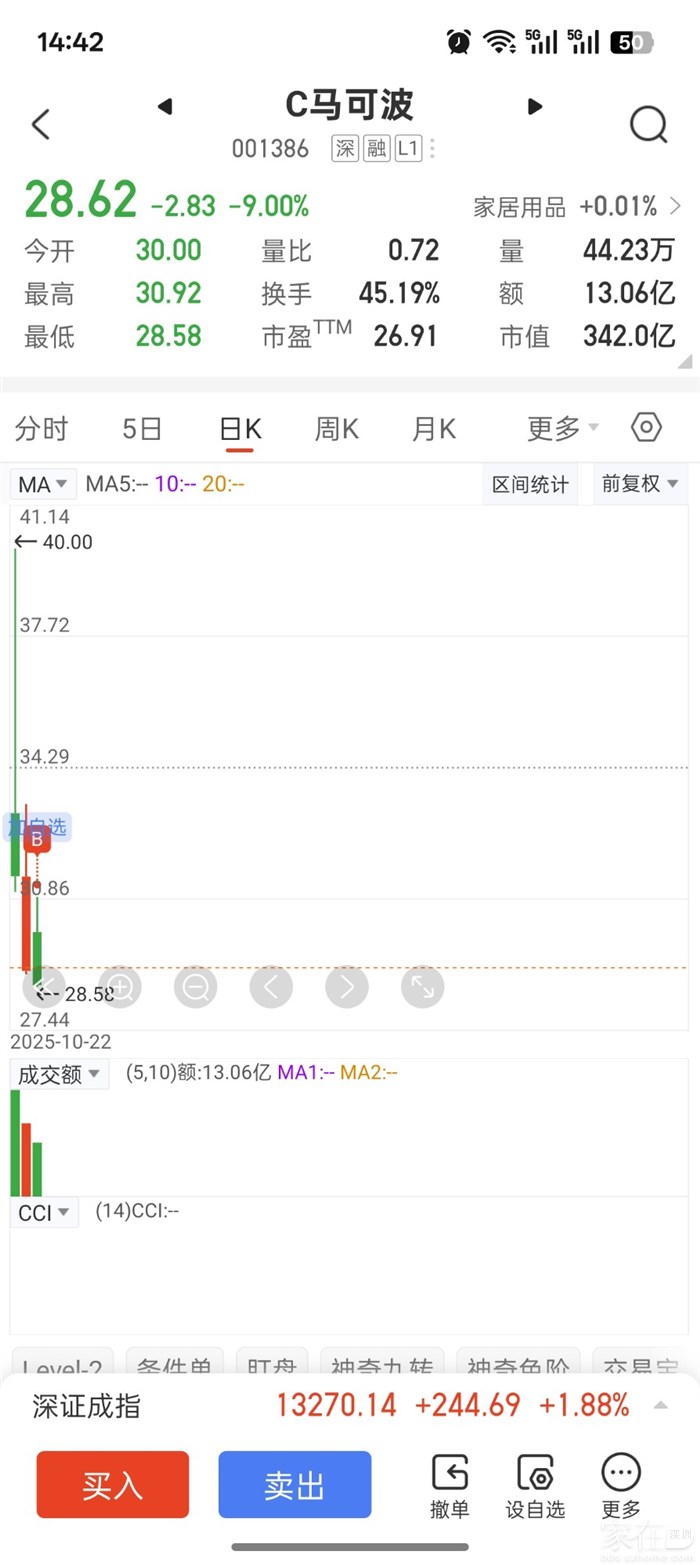Tap the blue 卖出 button

295,1485
